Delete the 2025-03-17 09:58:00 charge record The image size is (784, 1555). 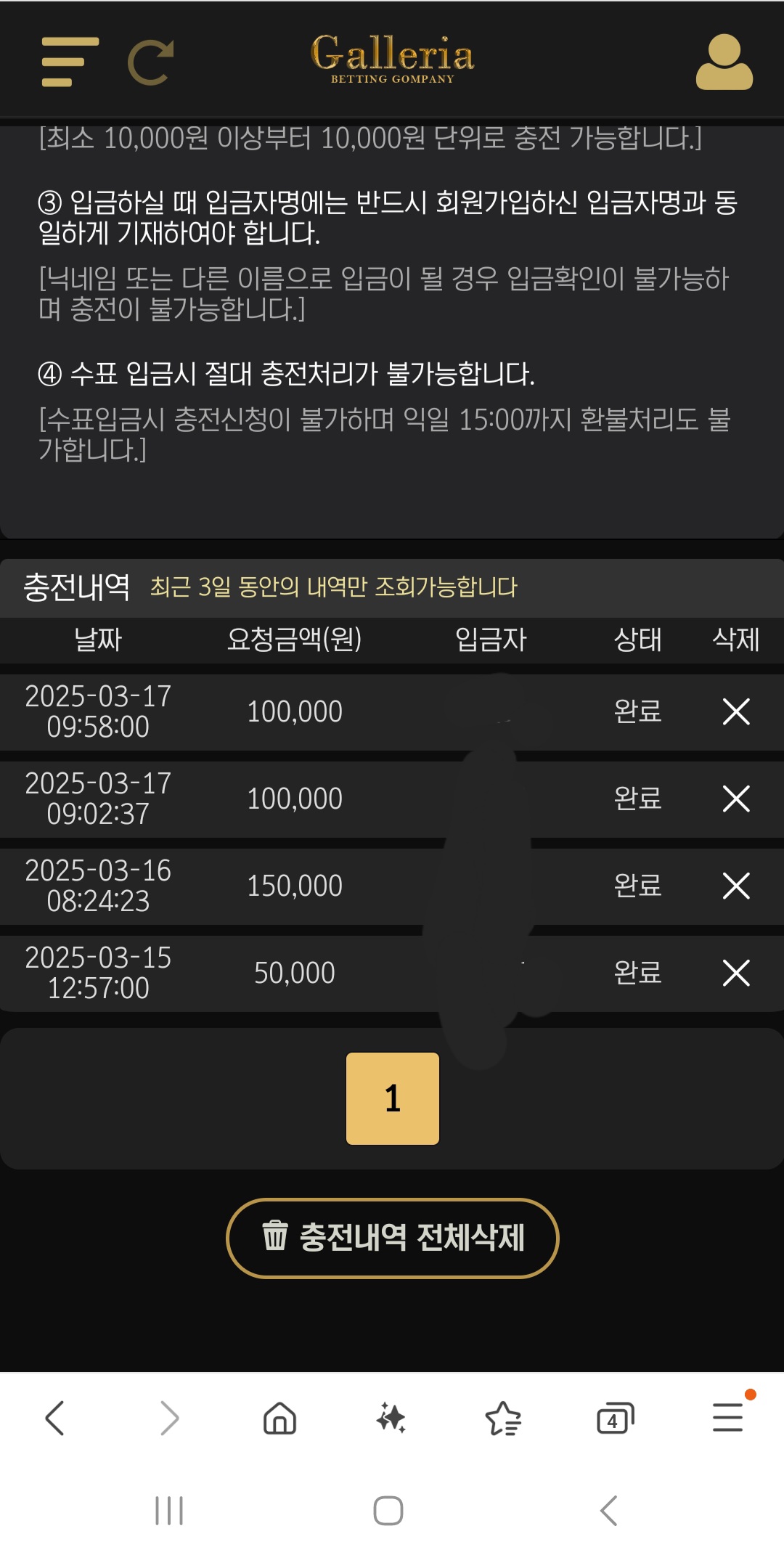tap(735, 711)
